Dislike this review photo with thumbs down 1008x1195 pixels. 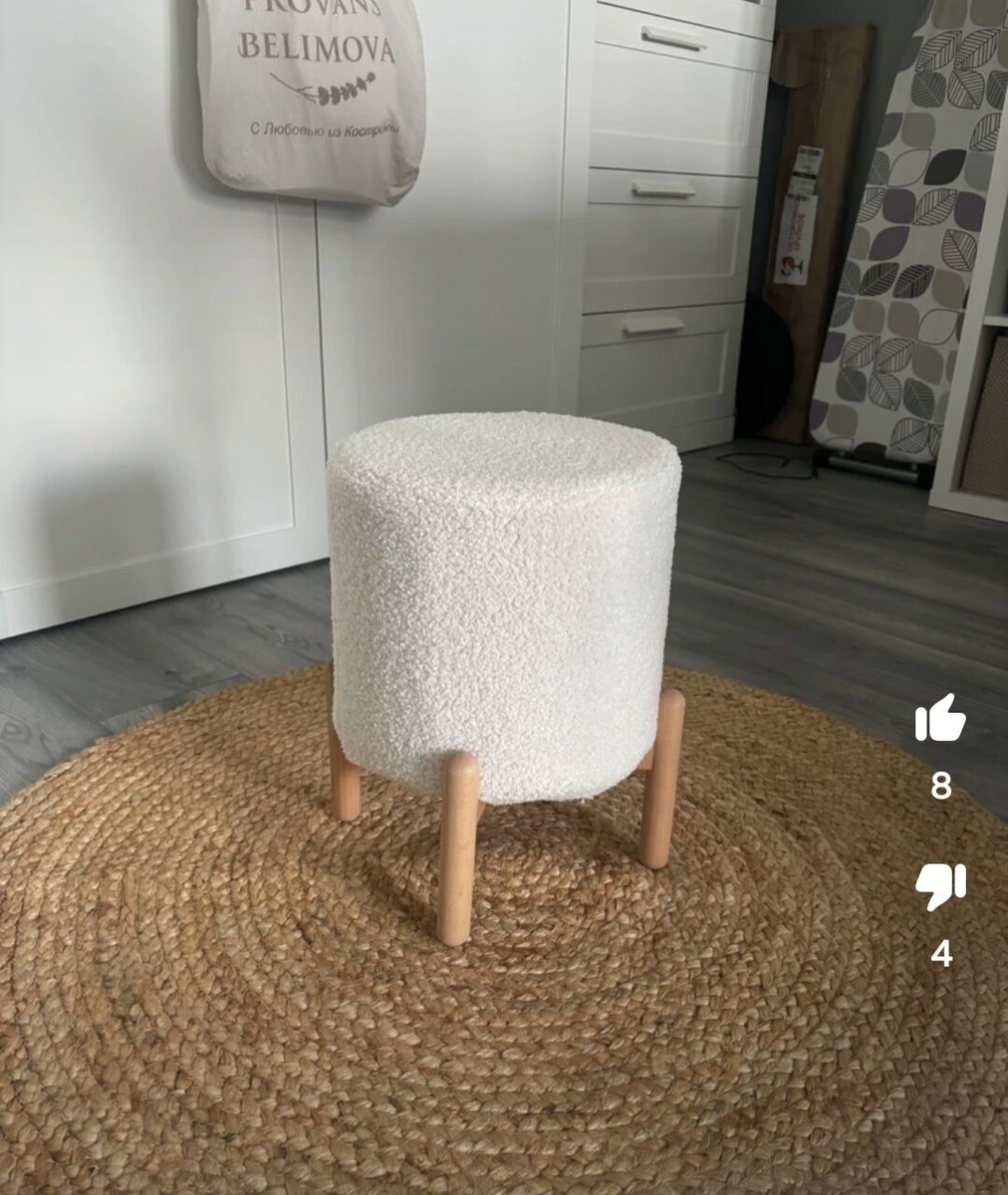click(940, 885)
